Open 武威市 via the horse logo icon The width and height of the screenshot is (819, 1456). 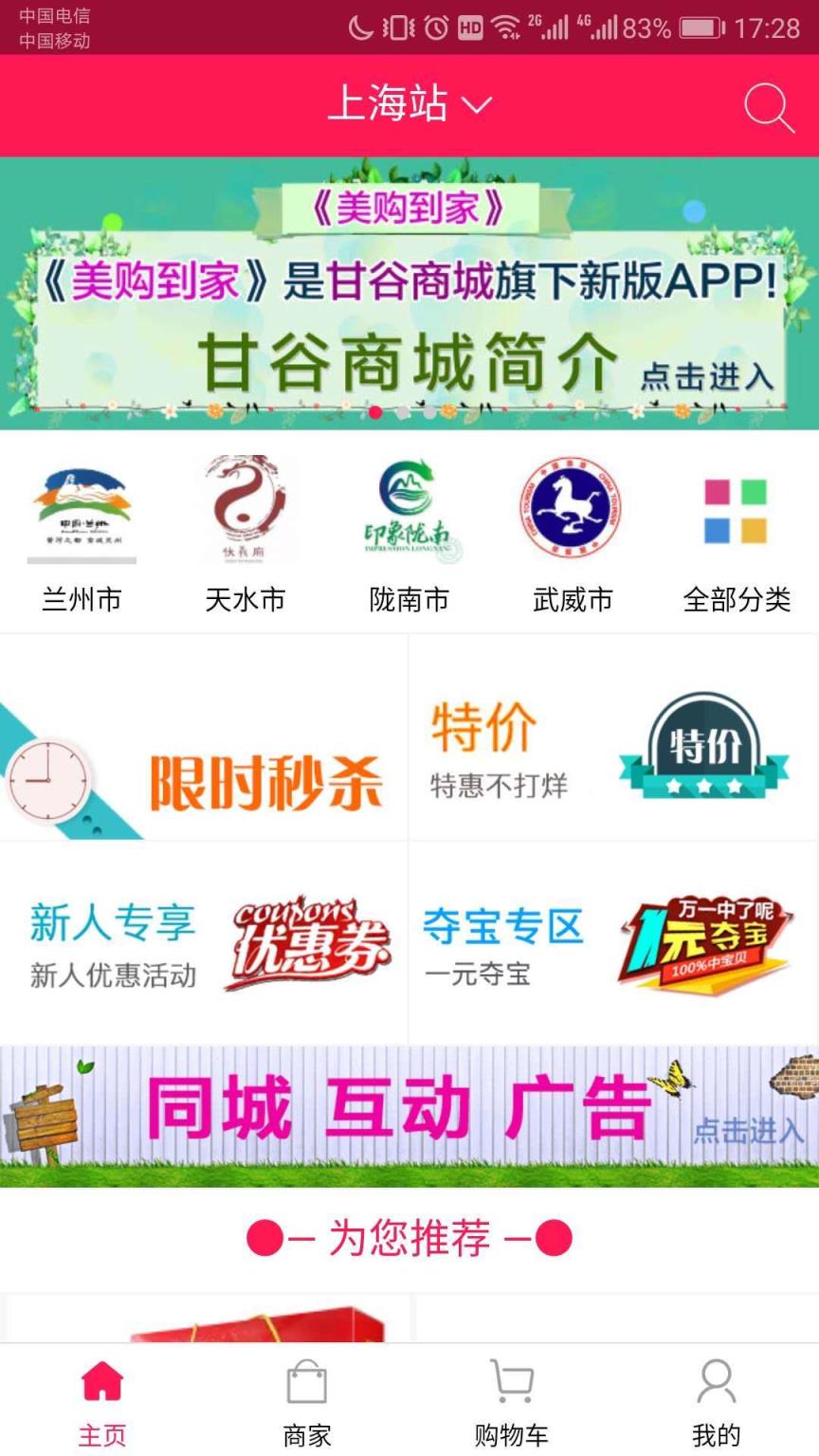tap(573, 509)
